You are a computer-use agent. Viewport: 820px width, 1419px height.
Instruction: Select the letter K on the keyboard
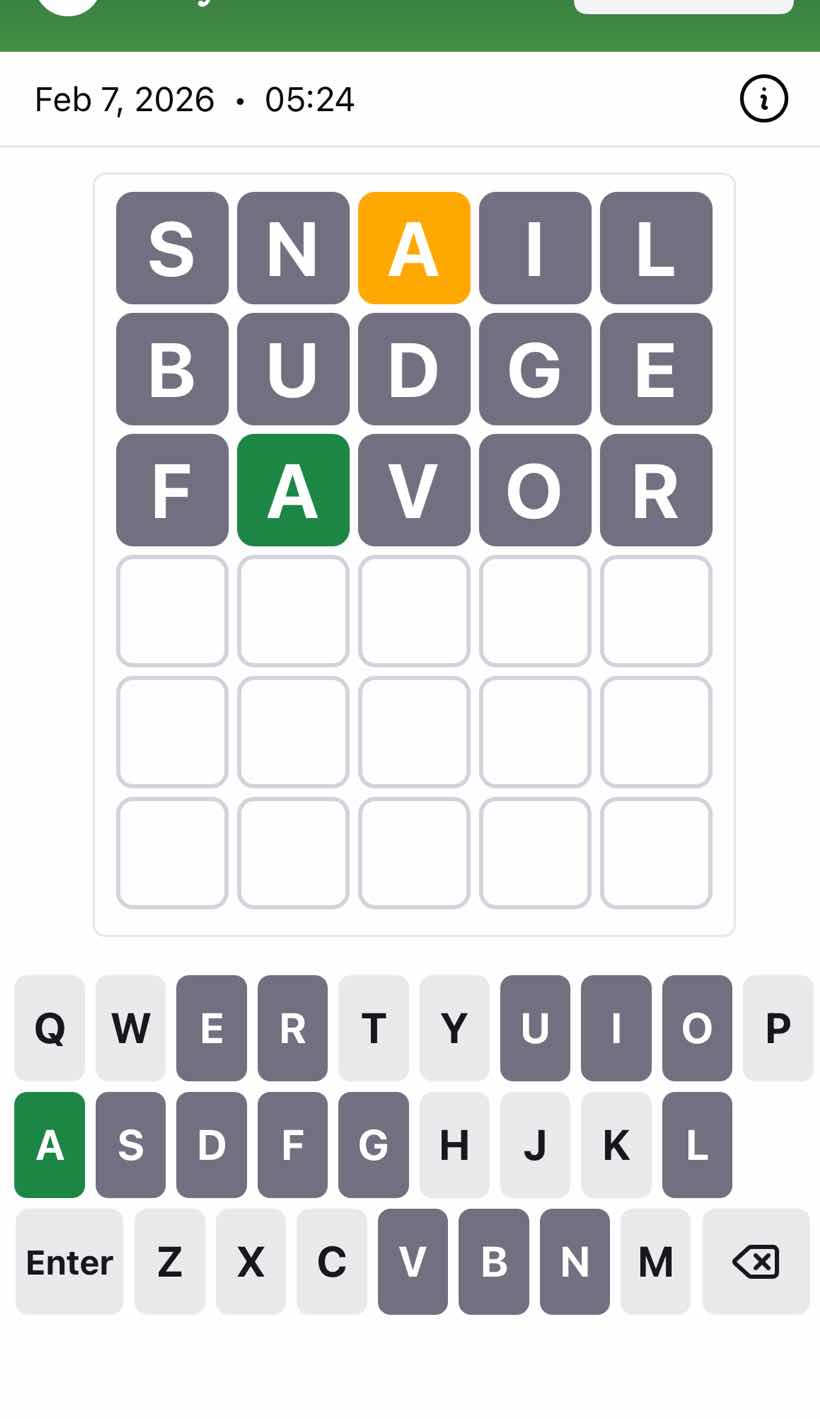pos(616,1145)
